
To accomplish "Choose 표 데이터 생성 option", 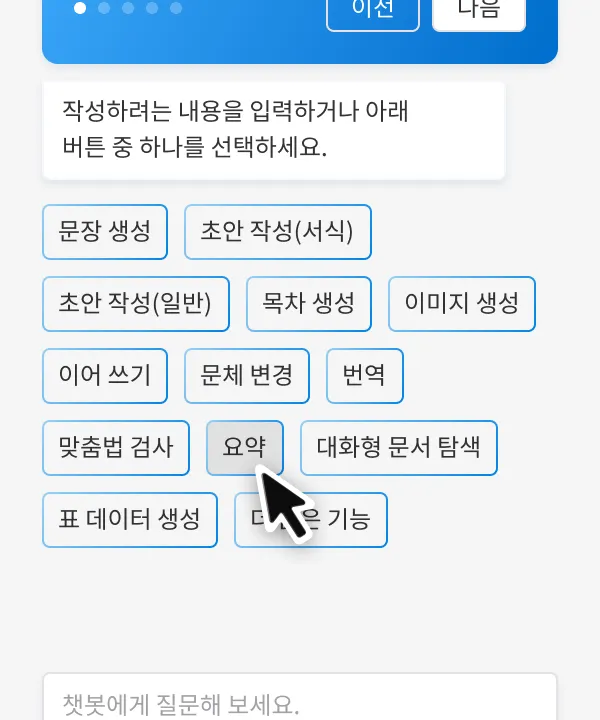I will tap(130, 520).
